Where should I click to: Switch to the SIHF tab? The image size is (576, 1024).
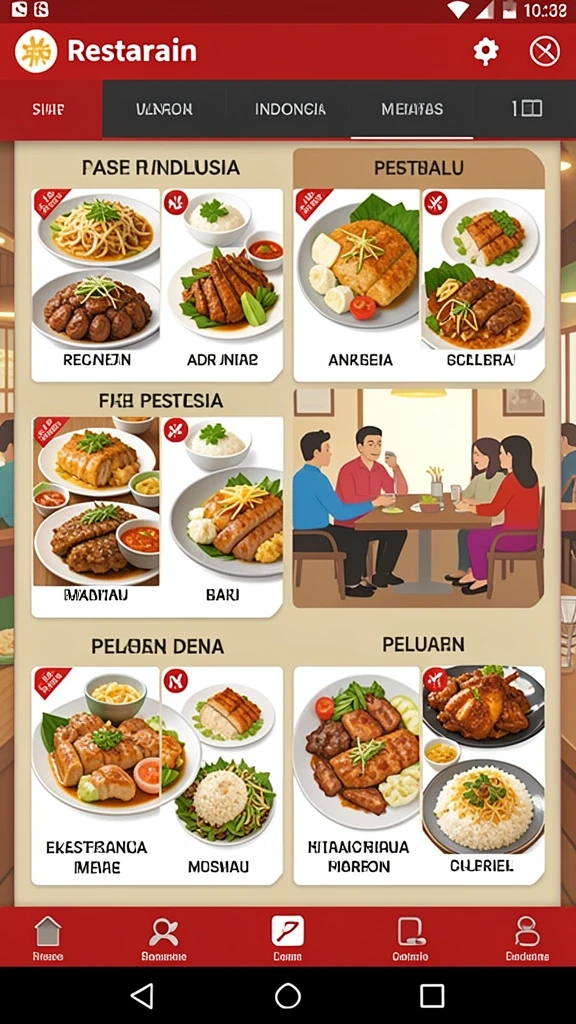(49, 109)
